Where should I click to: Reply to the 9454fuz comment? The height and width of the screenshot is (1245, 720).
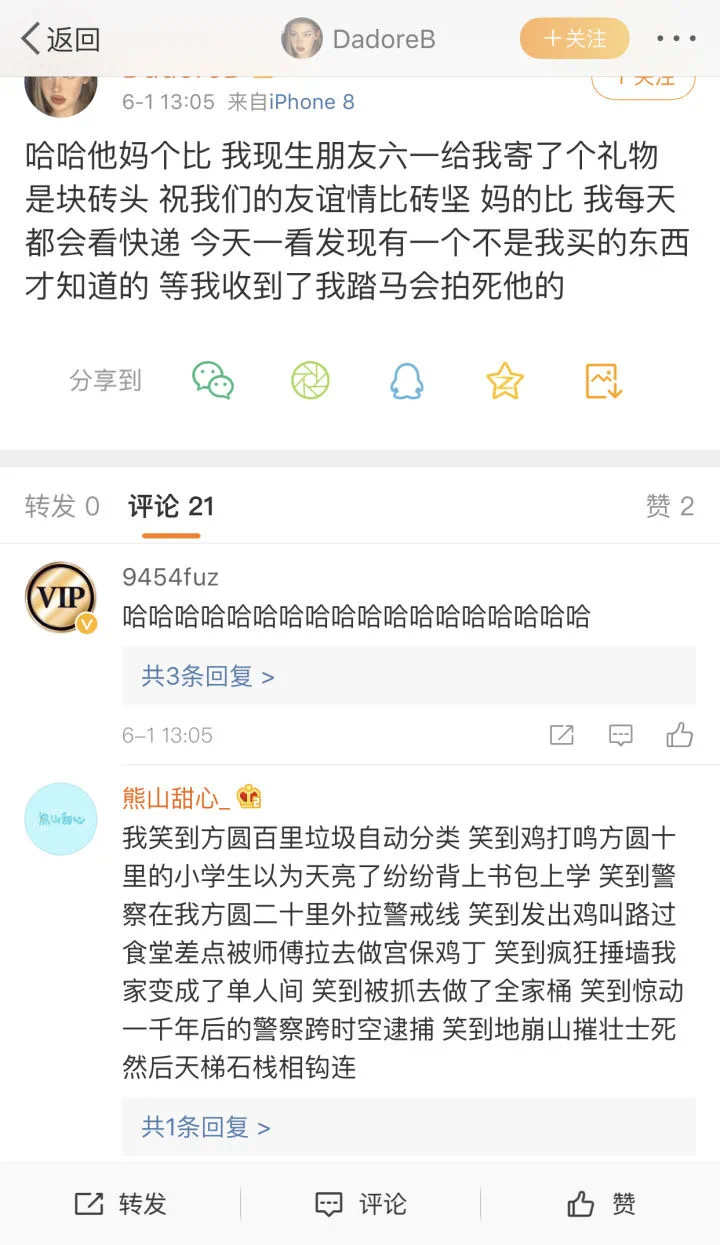[x=621, y=735]
